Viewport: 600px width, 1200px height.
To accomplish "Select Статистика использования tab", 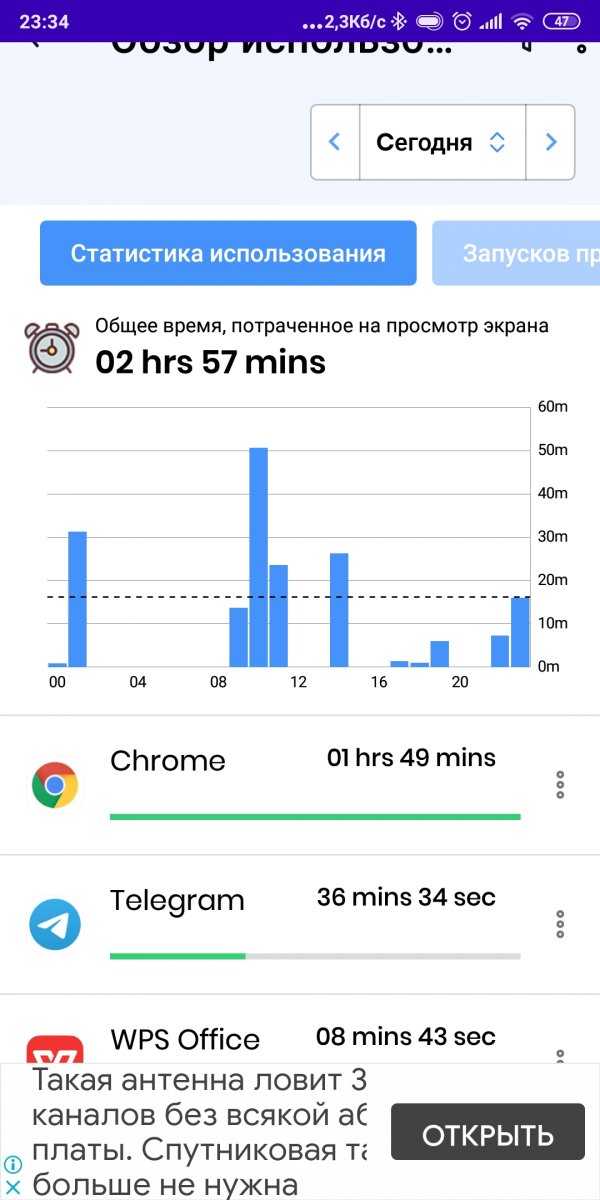I will click(228, 253).
